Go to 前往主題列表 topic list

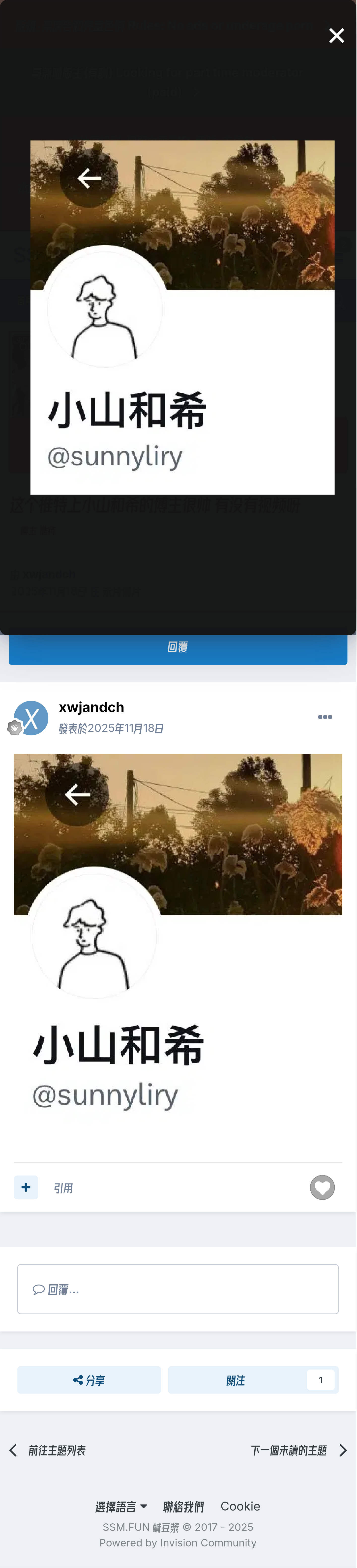(49, 1451)
